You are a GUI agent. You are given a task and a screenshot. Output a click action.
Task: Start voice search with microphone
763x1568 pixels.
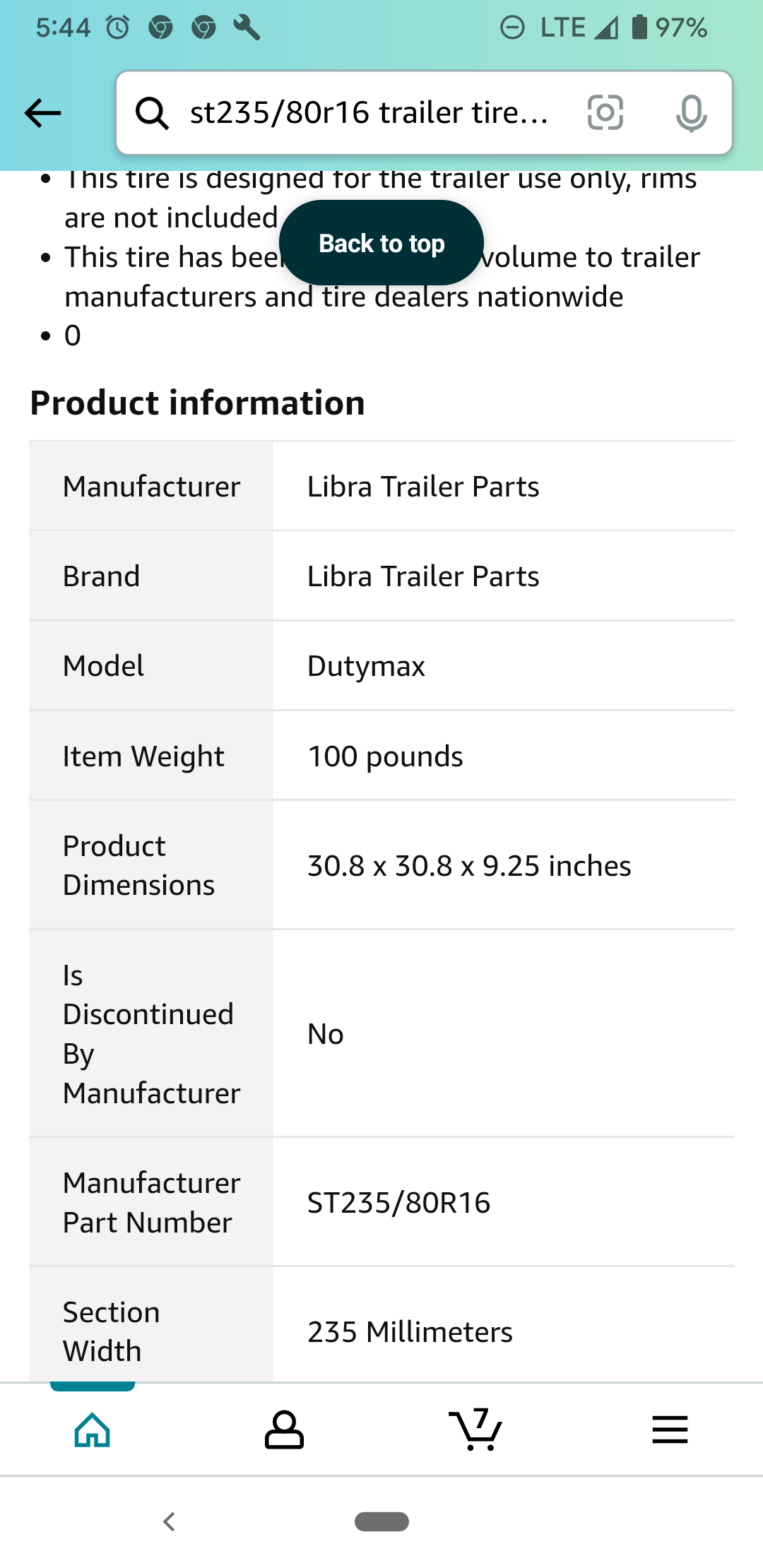point(690,113)
